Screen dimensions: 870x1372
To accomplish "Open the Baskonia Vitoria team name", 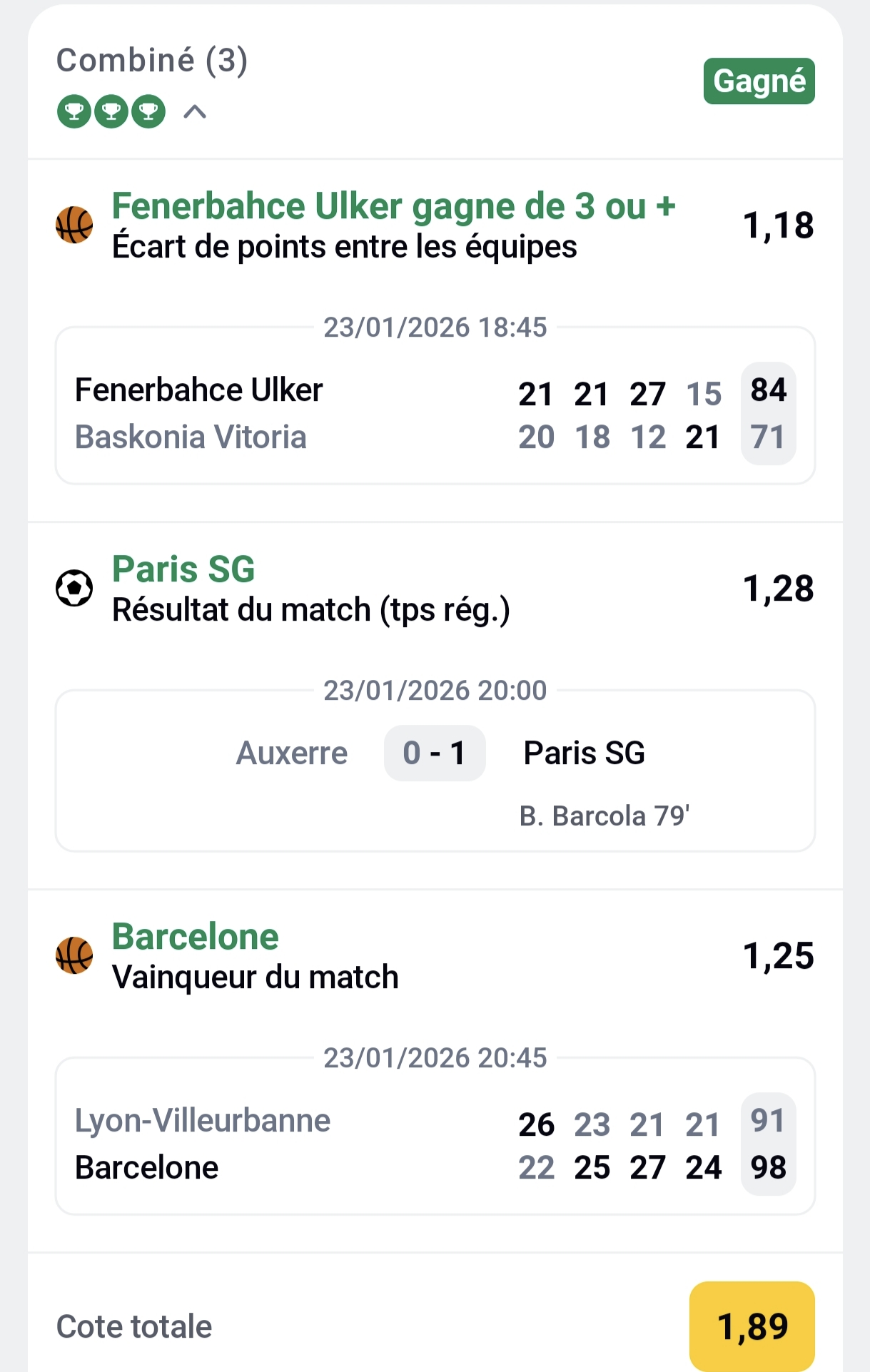I will tap(191, 436).
